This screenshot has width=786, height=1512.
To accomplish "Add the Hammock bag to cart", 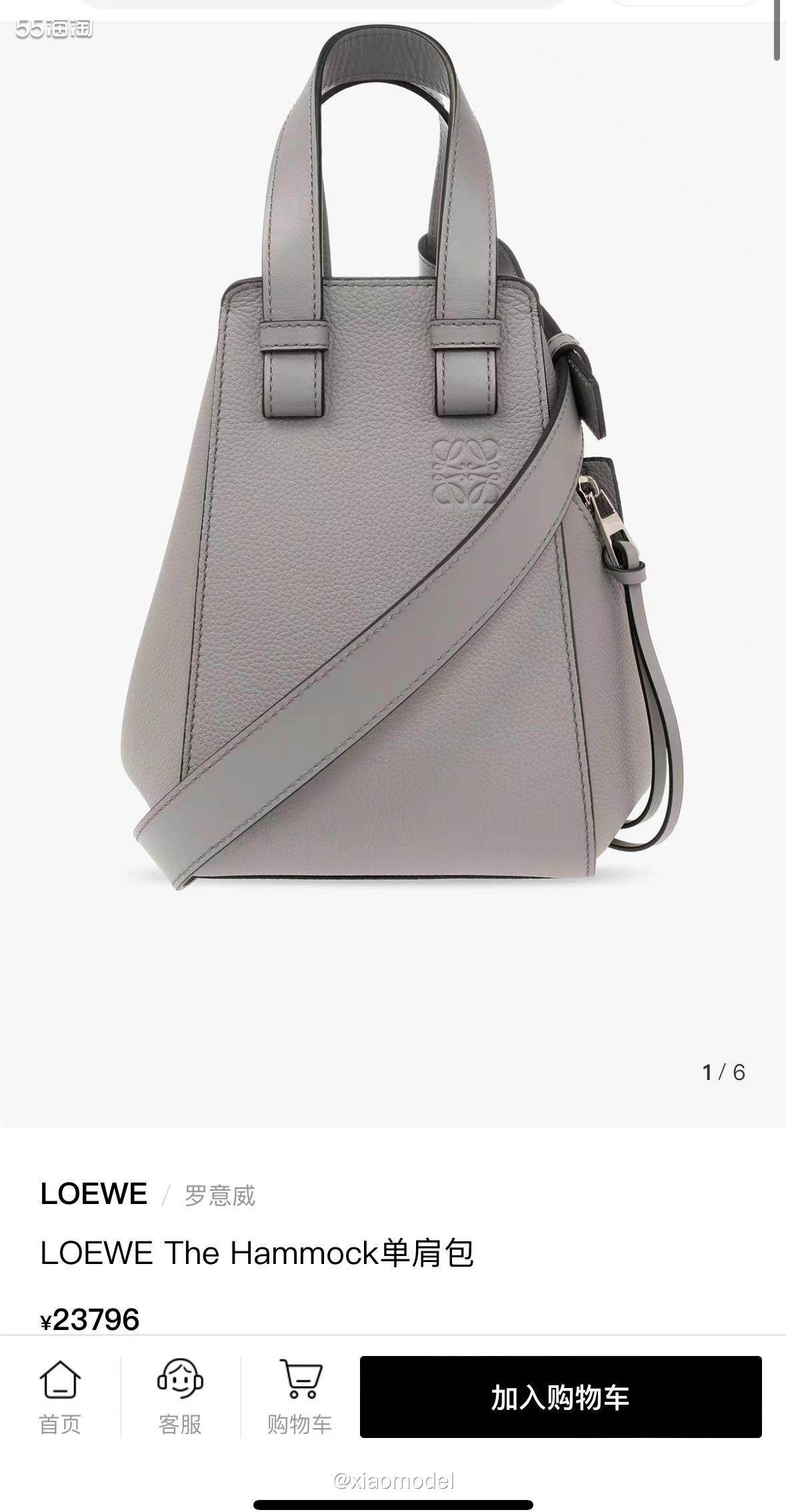I will pos(560,1397).
